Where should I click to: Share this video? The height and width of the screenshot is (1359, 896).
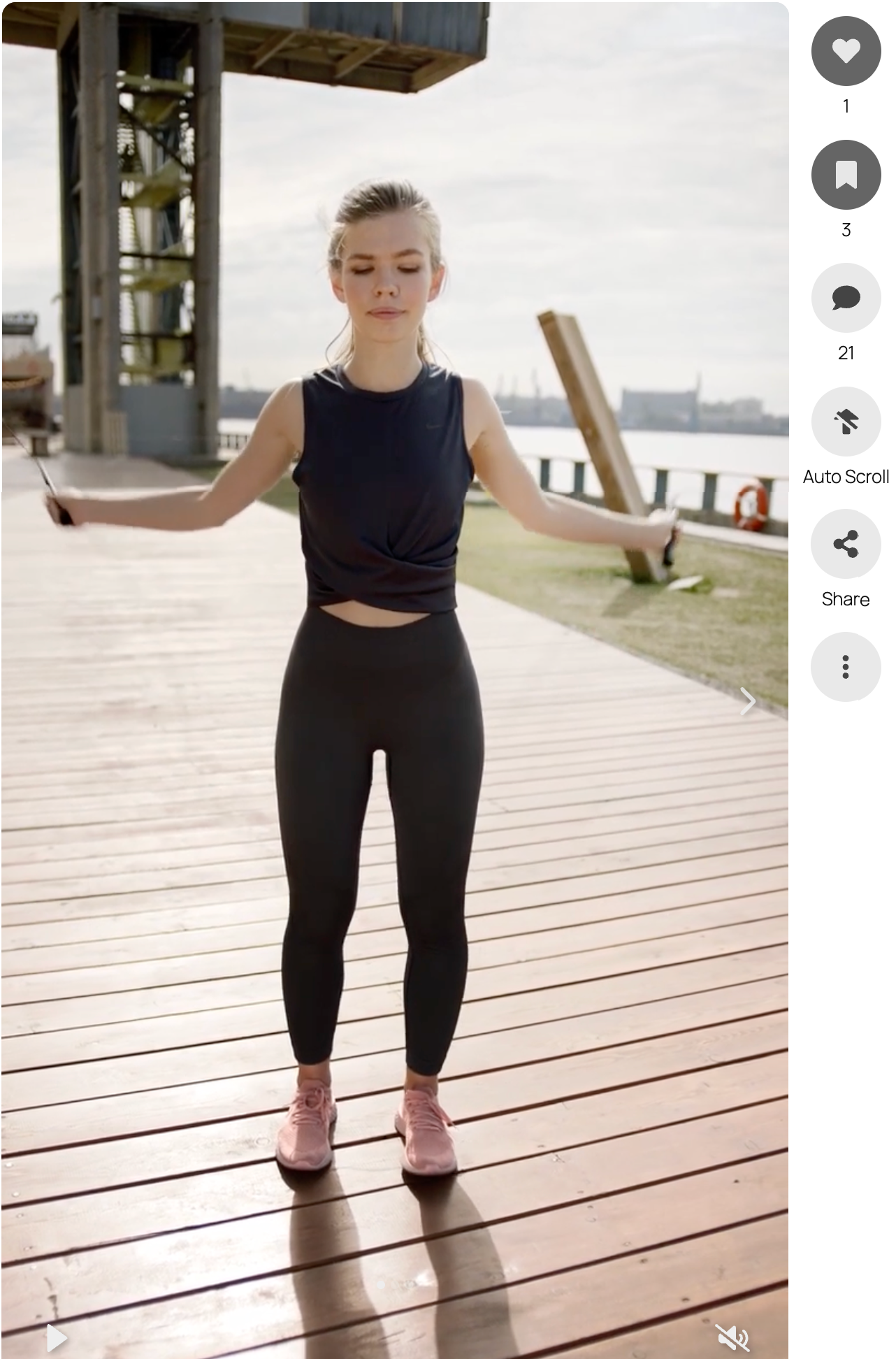coord(846,544)
